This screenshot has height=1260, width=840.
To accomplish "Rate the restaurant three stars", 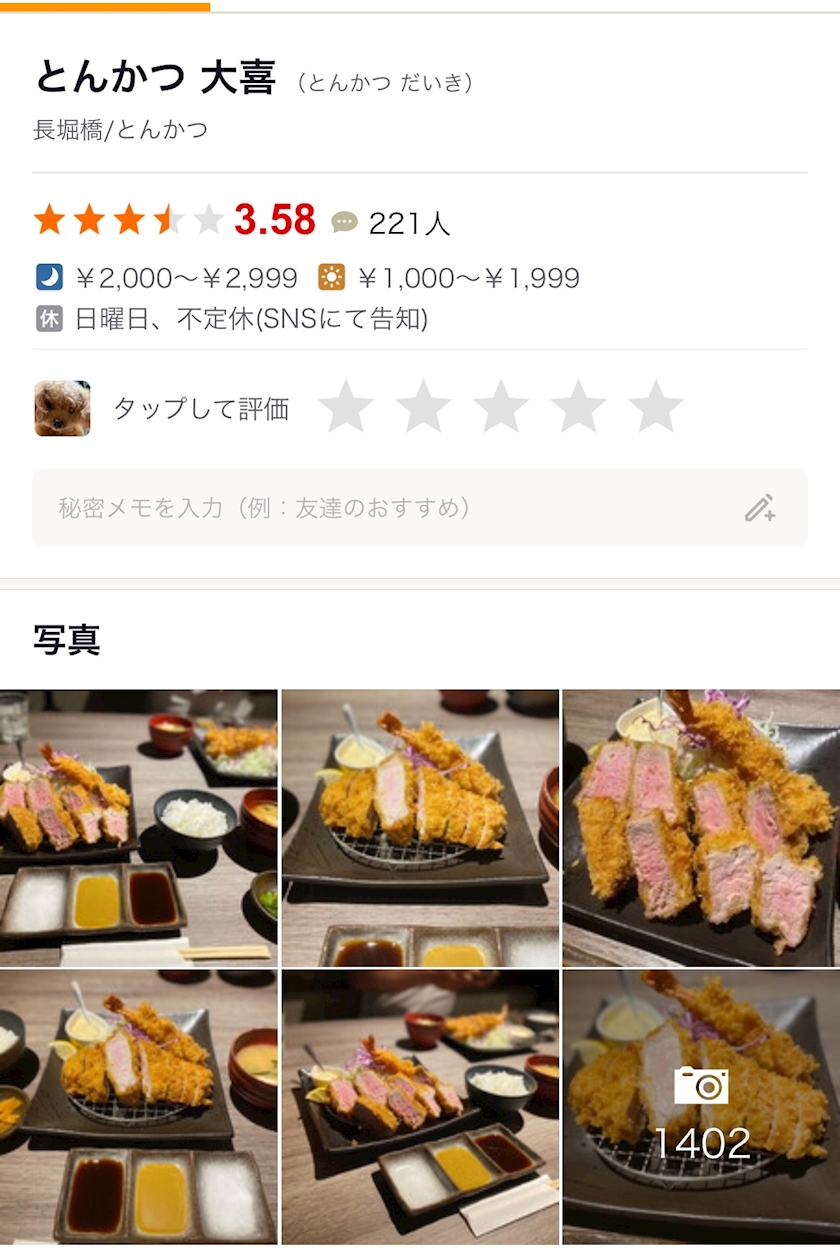I will pos(501,407).
